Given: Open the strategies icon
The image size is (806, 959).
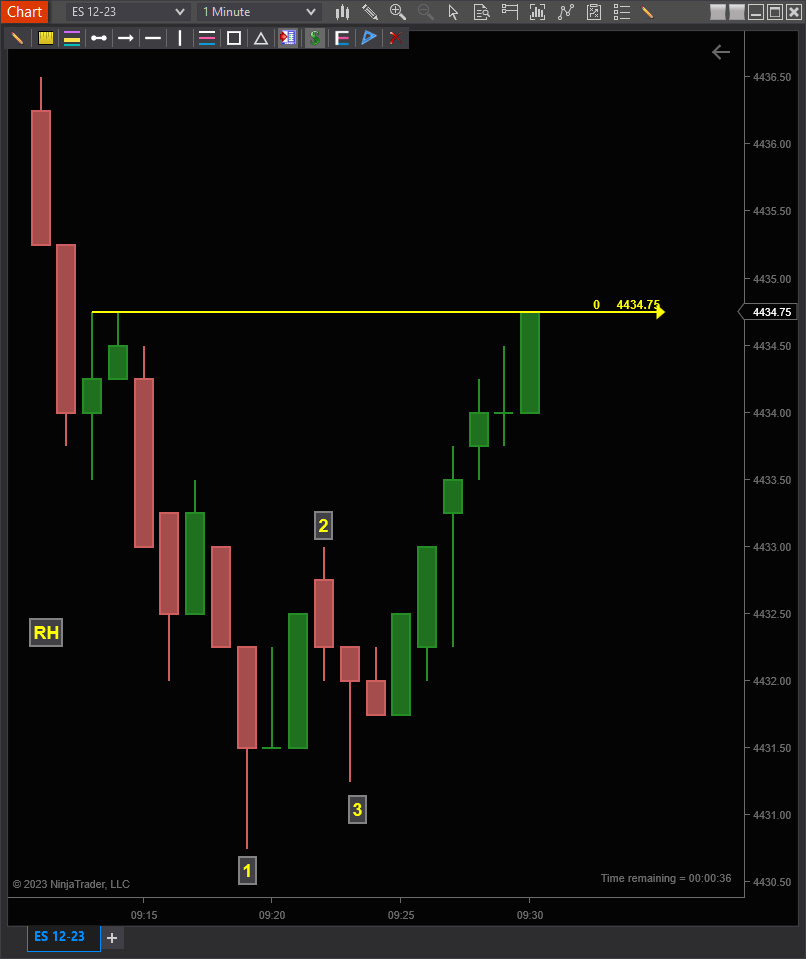Looking at the screenshot, I should [566, 12].
